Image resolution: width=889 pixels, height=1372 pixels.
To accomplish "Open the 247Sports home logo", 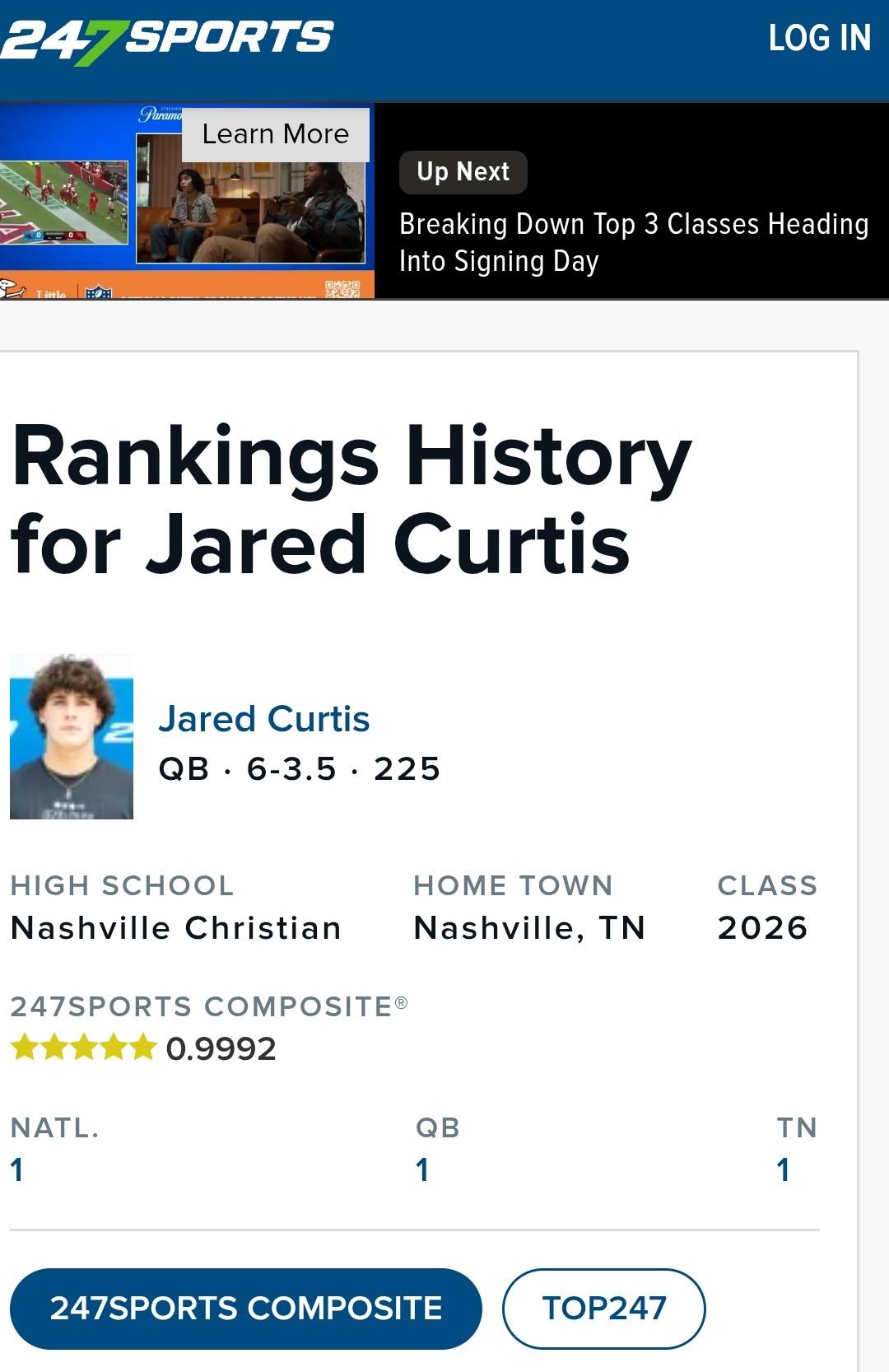I will click(167, 40).
